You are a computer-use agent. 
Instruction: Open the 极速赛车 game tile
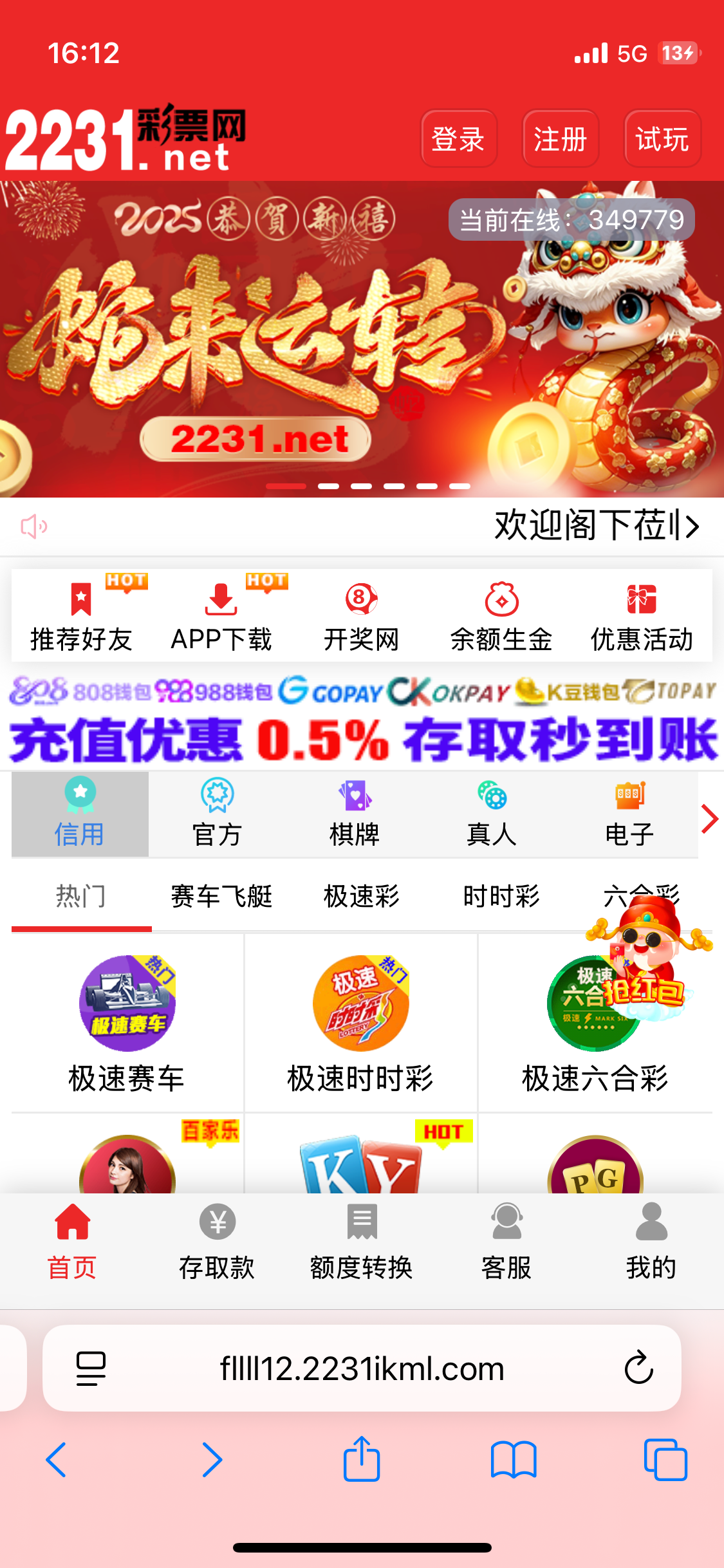(127, 1023)
